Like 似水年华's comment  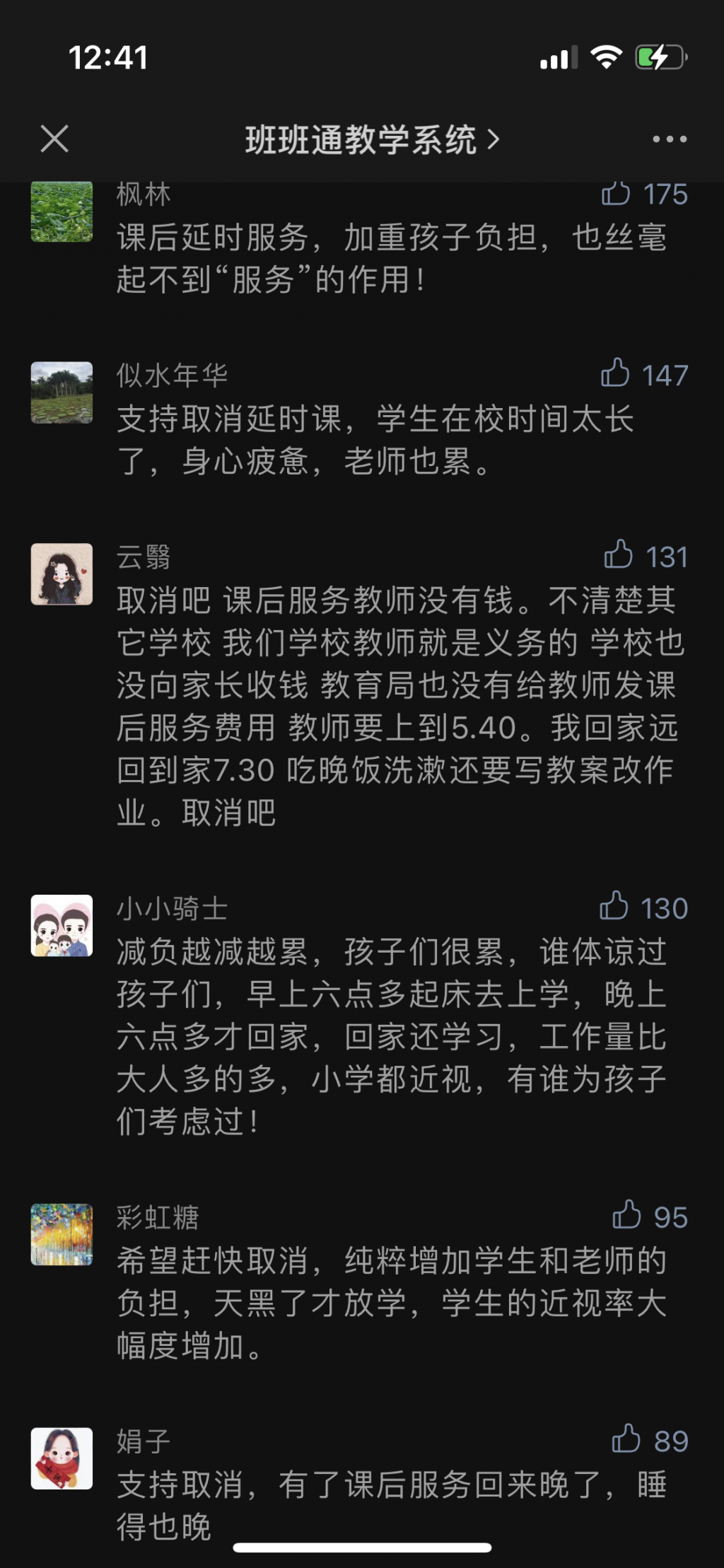(x=615, y=373)
